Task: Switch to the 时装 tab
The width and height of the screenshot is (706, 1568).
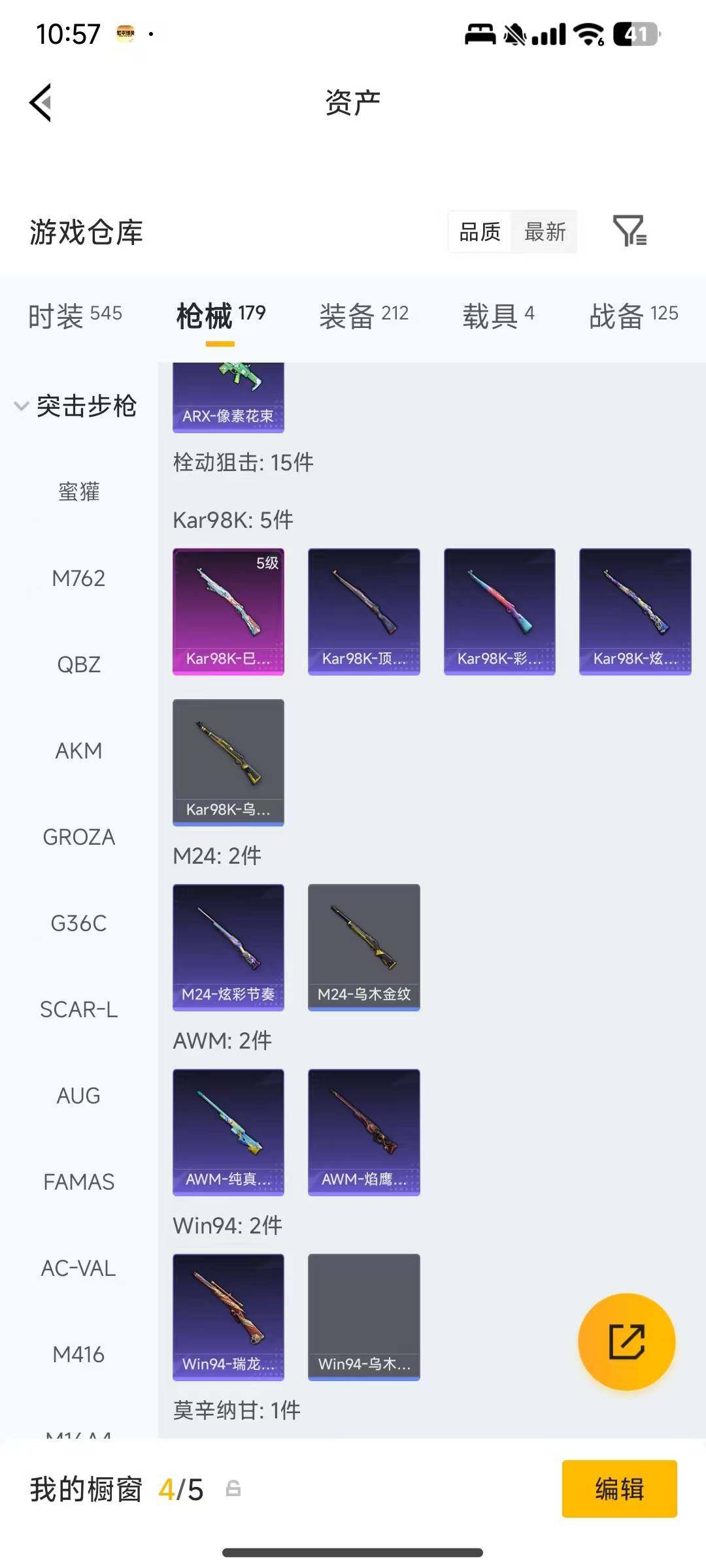Action: pos(75,314)
